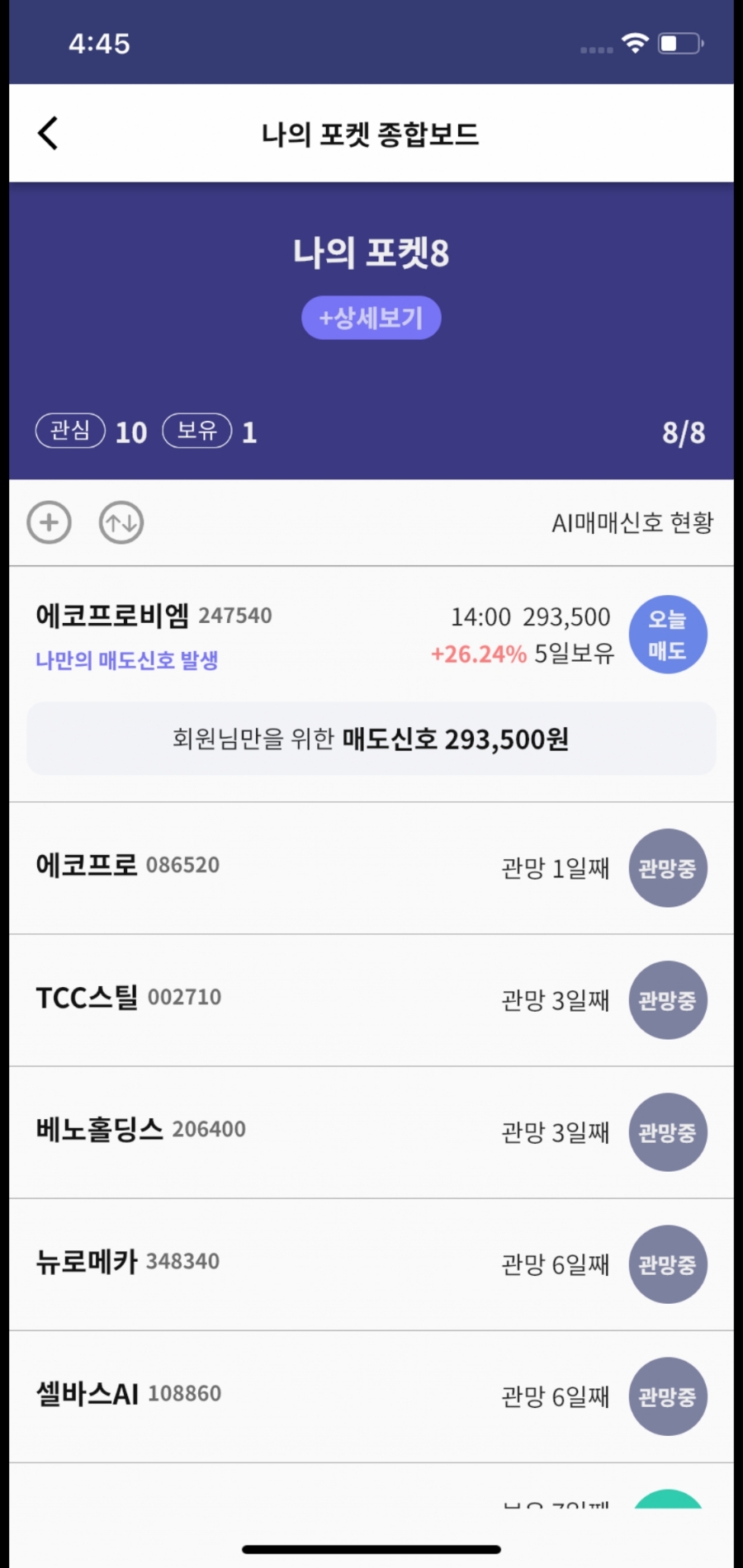Select the TCC스틸 stock row

248,999
